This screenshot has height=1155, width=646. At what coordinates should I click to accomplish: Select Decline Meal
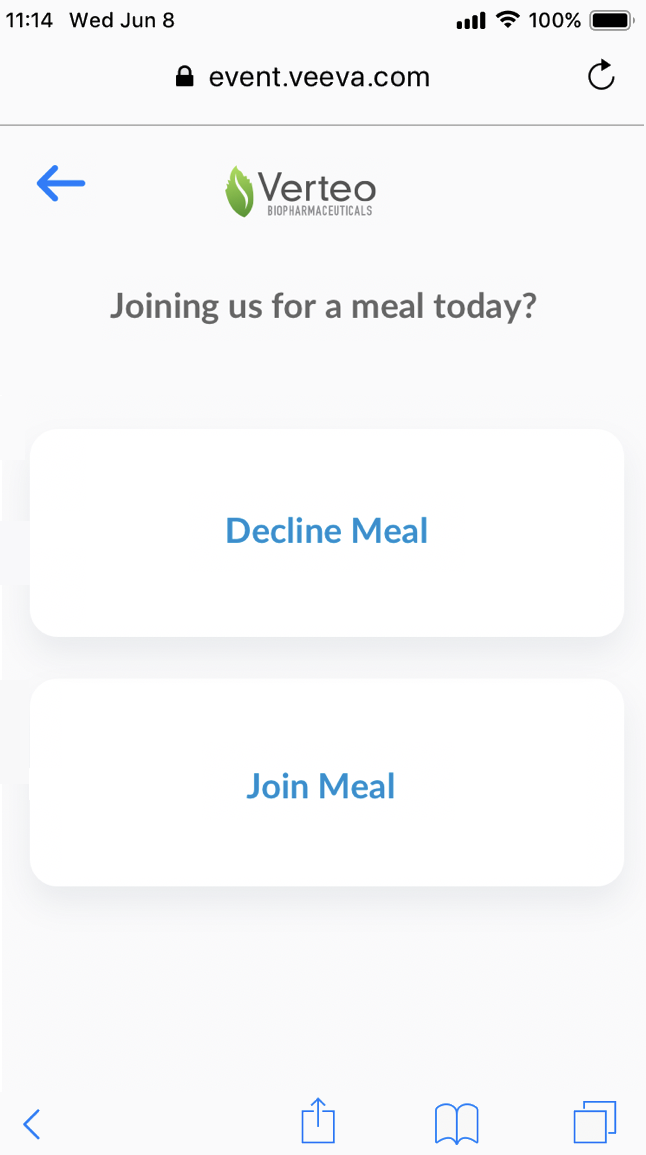tap(326, 533)
